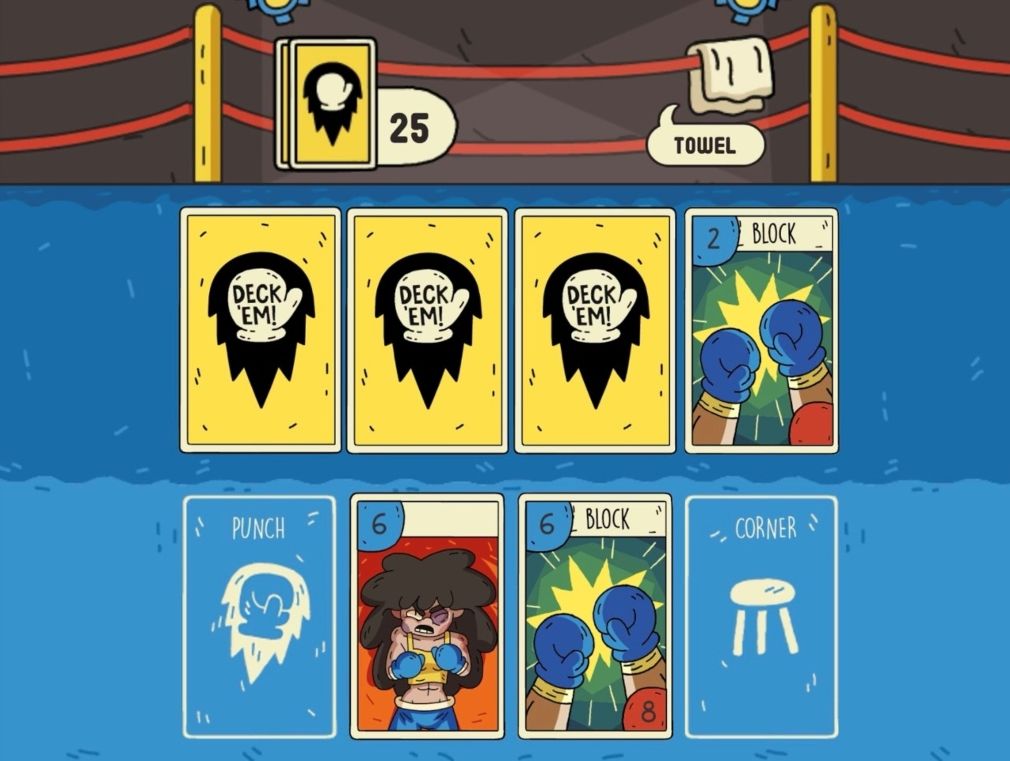1010x761 pixels.
Task: Flip the first face-down Deck 'Em card
Action: point(261,330)
